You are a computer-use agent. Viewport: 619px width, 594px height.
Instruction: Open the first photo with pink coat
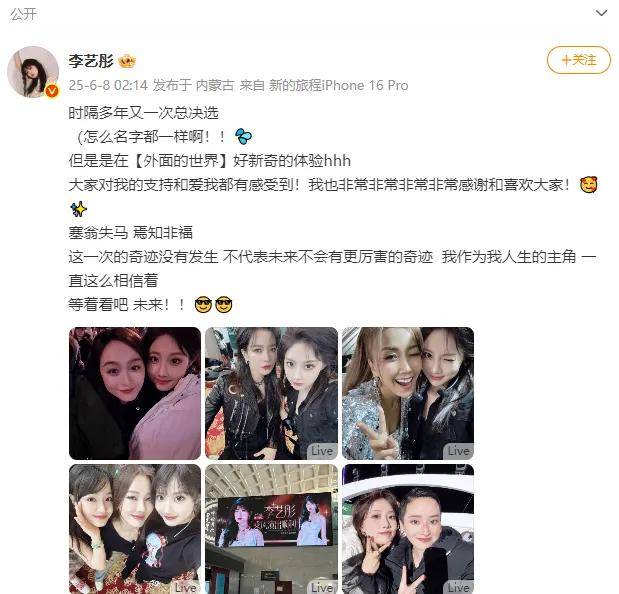click(x=134, y=393)
